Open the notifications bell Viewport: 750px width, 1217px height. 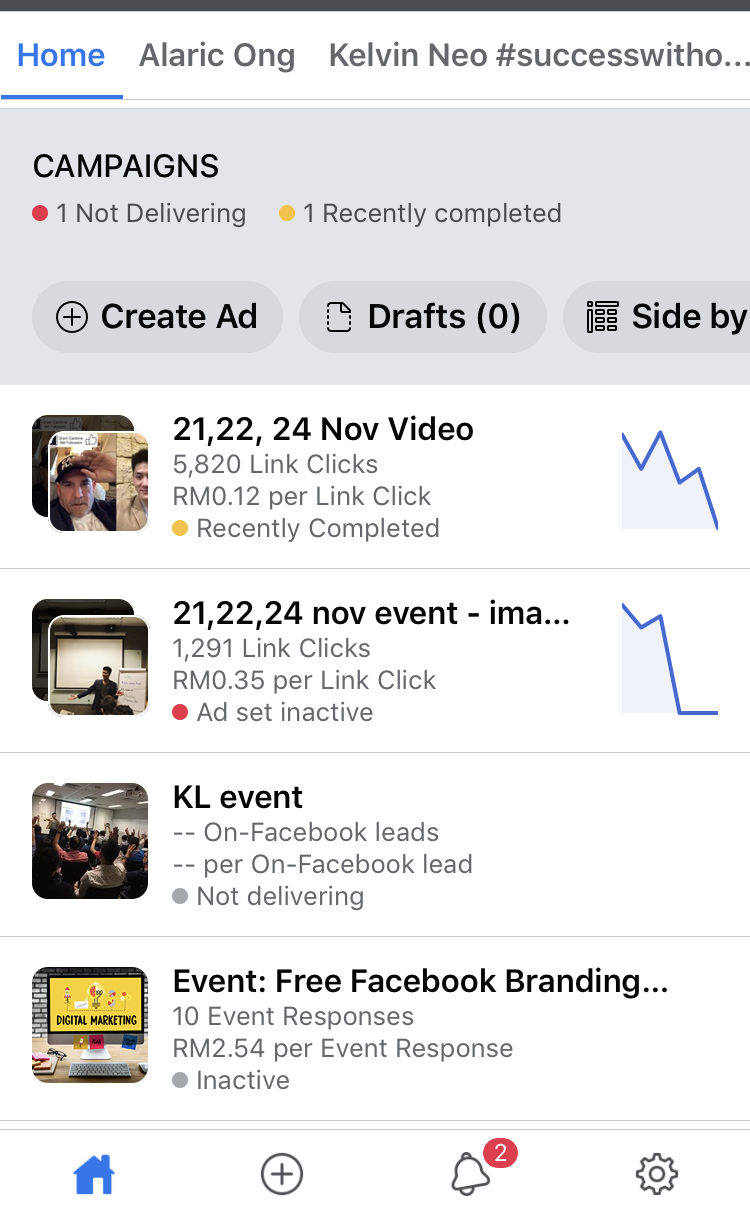click(470, 1174)
